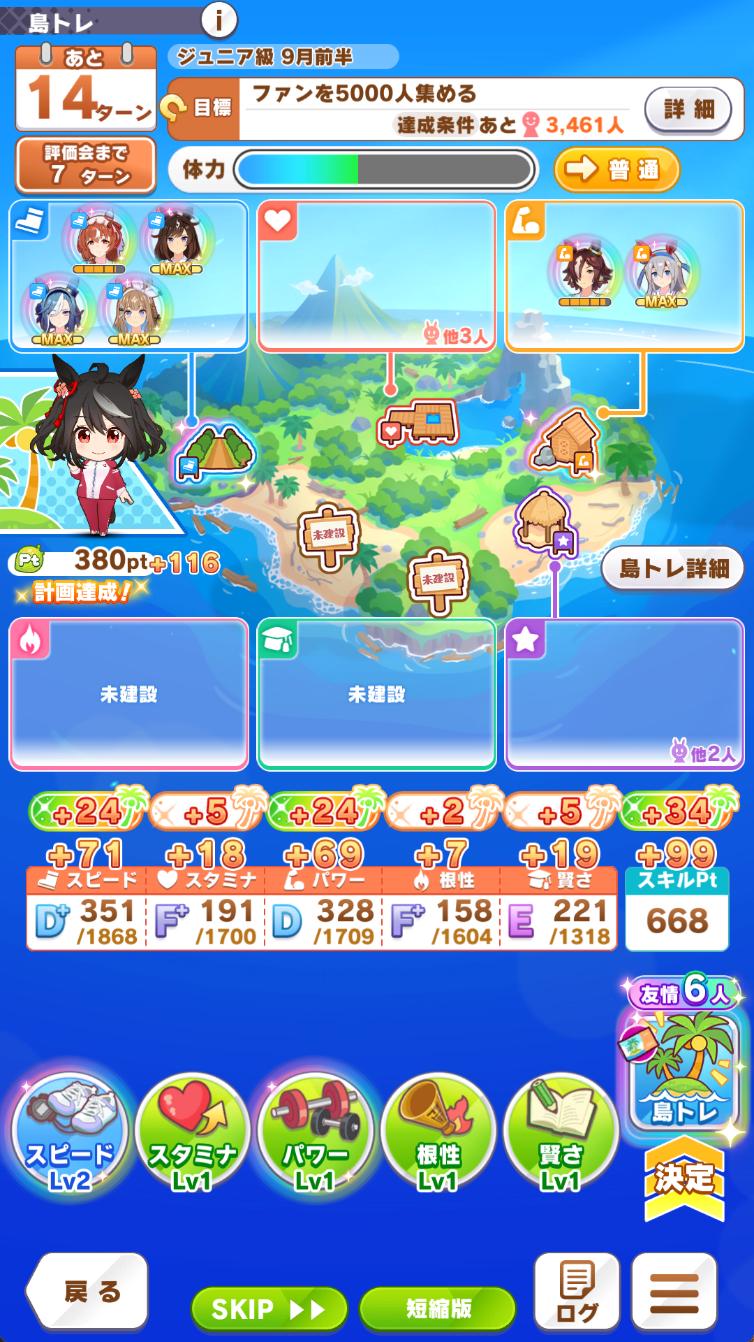Go back with the 戻る button
Image resolution: width=754 pixels, height=1342 pixels.
point(87,1291)
